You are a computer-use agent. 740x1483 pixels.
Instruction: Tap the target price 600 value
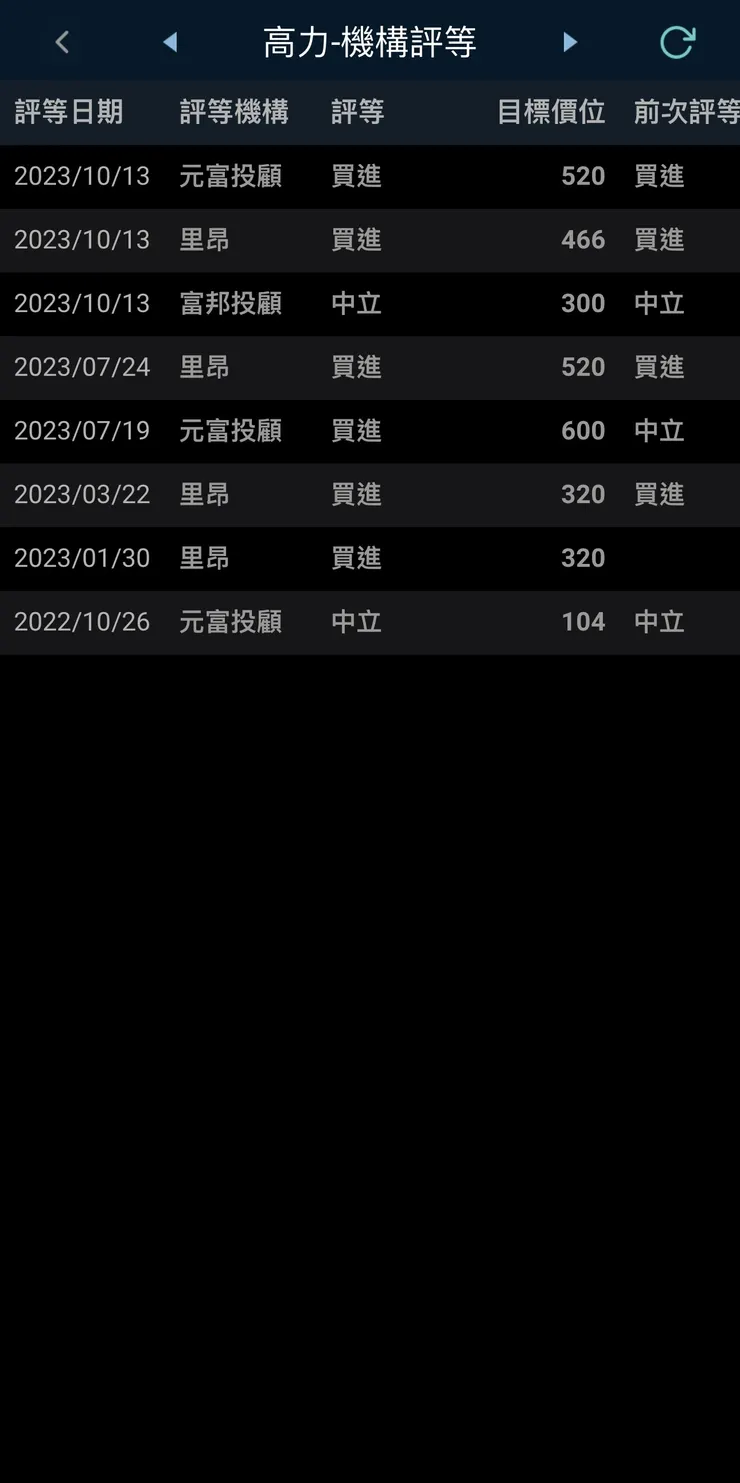(584, 431)
